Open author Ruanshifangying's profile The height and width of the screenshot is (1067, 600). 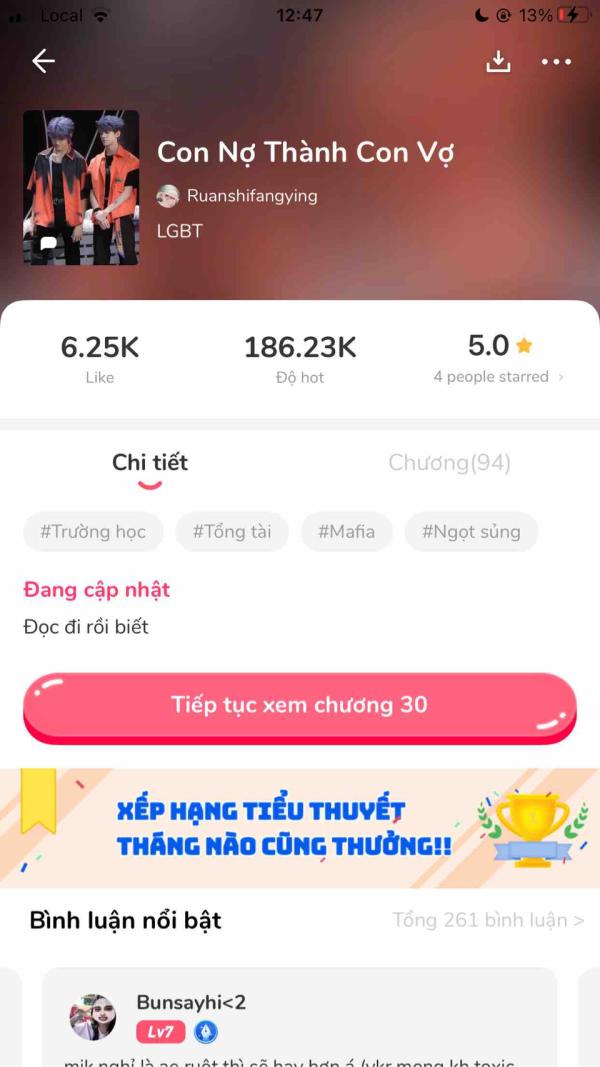click(x=250, y=196)
